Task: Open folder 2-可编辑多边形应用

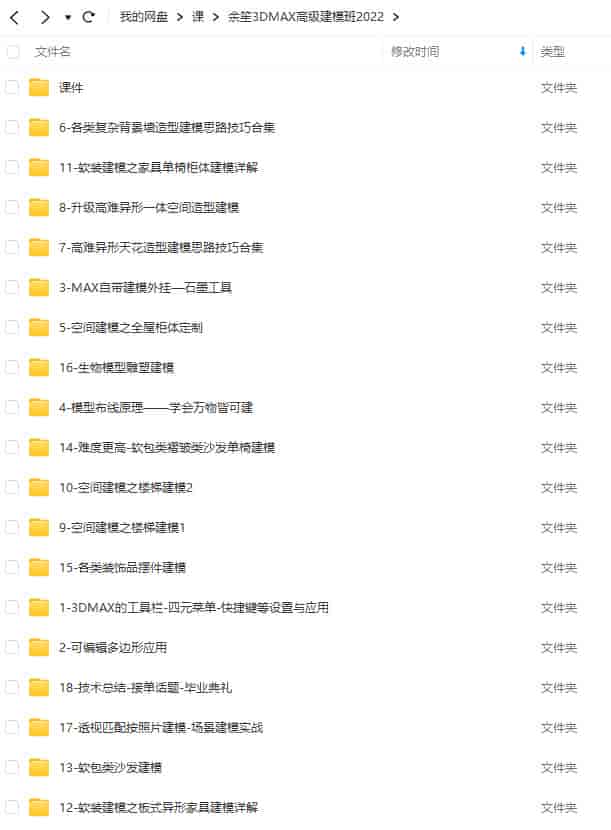Action: (x=112, y=647)
